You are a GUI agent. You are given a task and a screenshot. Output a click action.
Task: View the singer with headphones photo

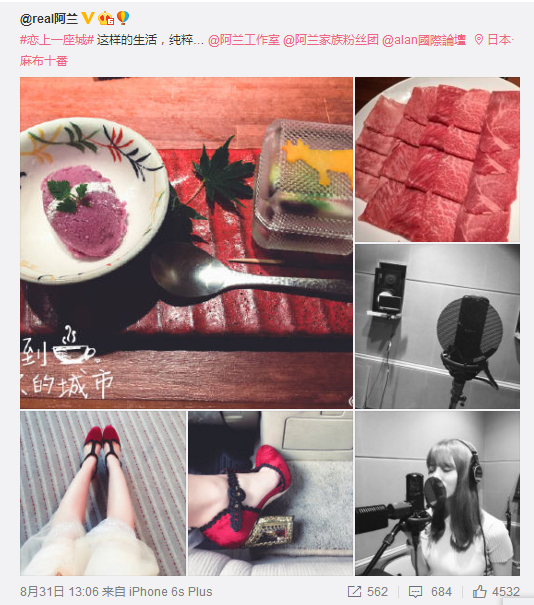(x=437, y=493)
